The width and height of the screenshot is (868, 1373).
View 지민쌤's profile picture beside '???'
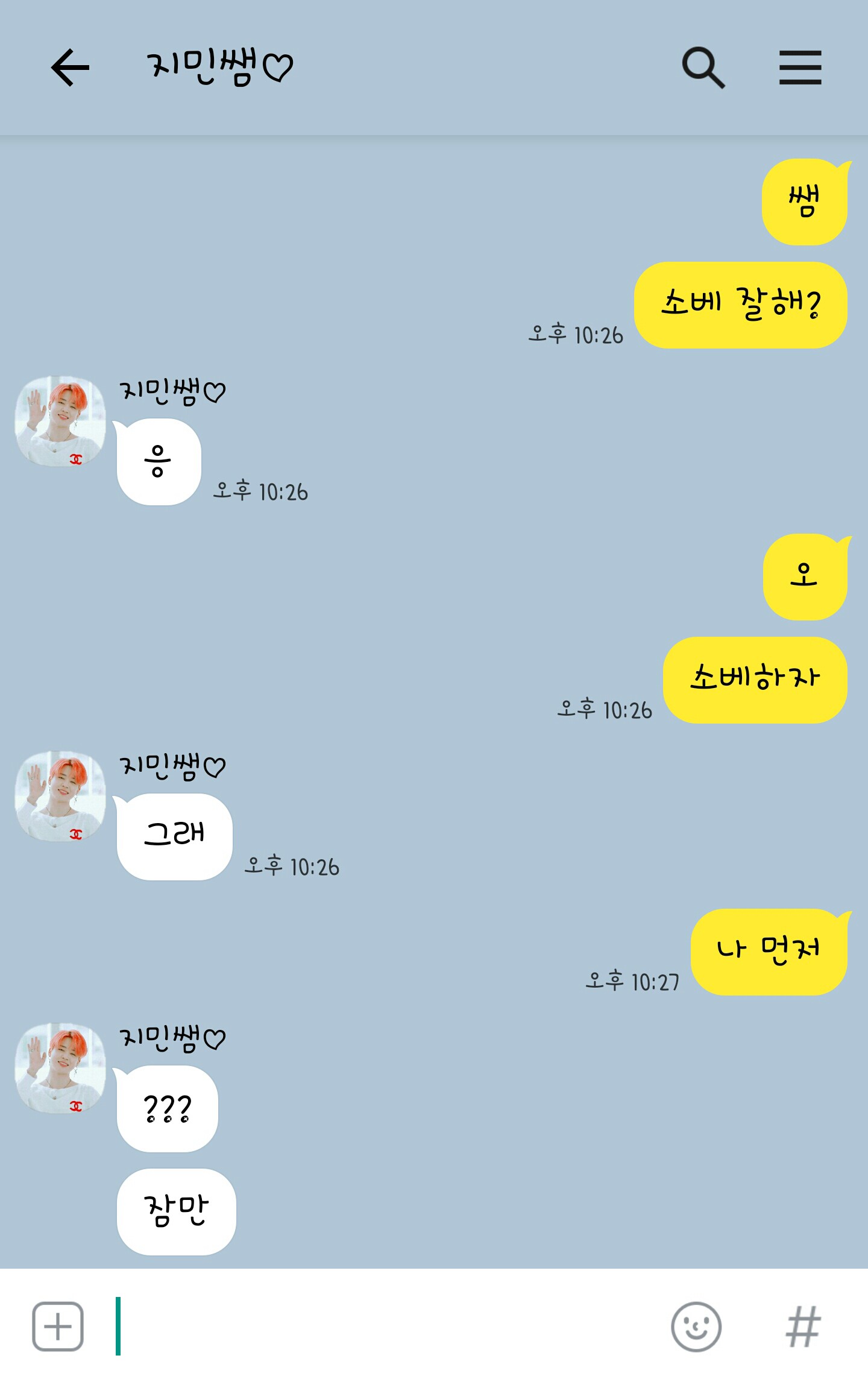point(60,1068)
